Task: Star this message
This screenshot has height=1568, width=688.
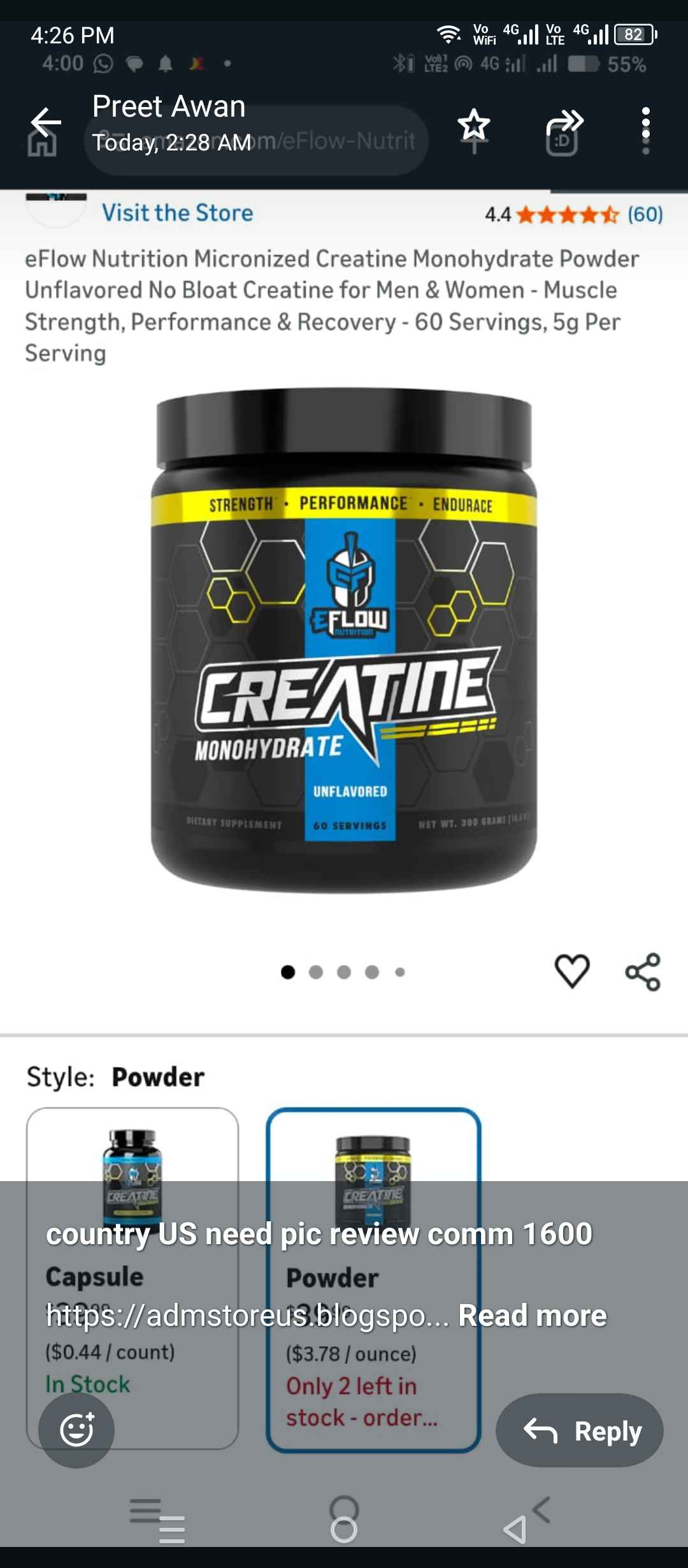Action: click(474, 124)
